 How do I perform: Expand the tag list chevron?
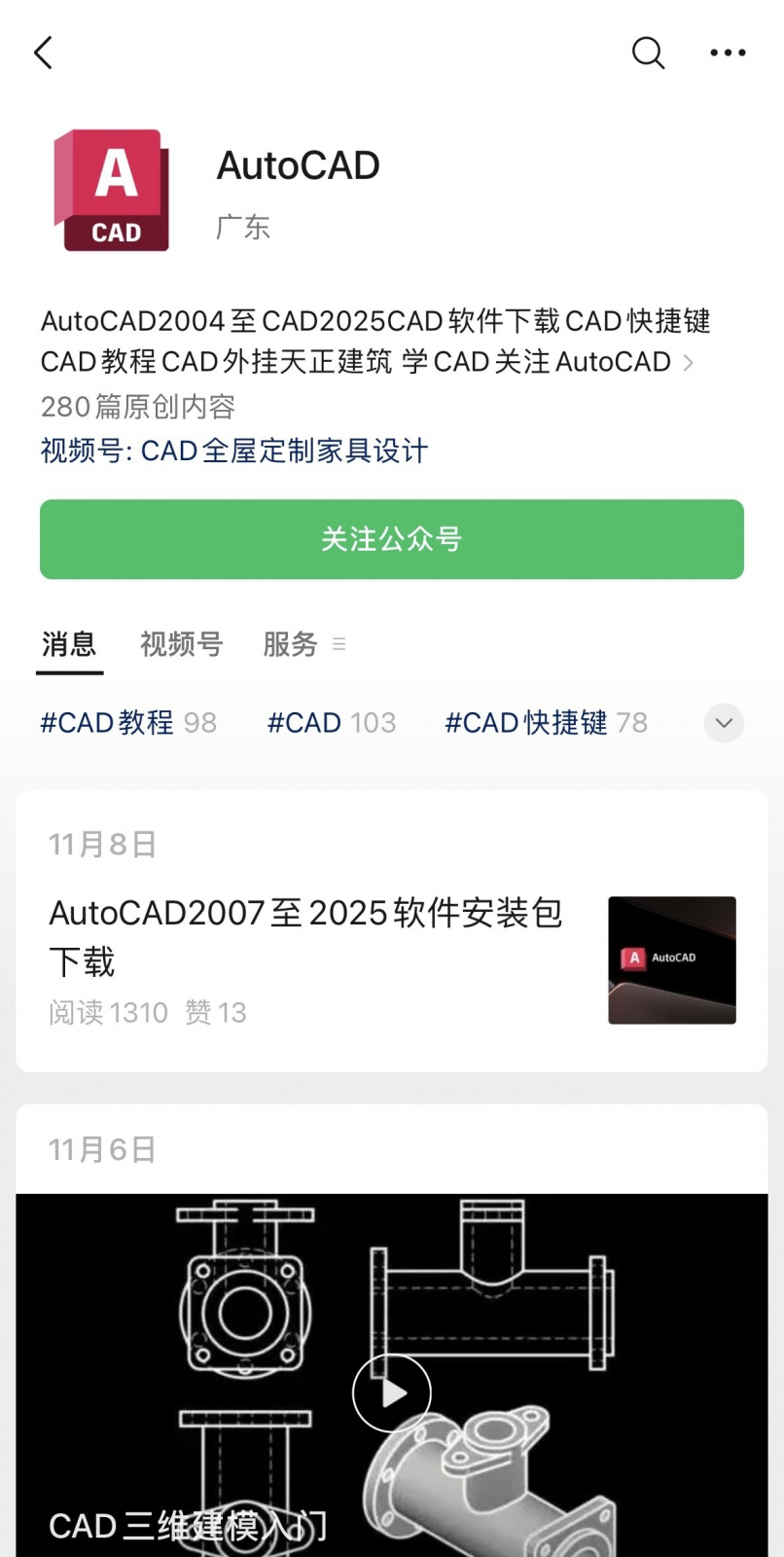[x=724, y=723]
